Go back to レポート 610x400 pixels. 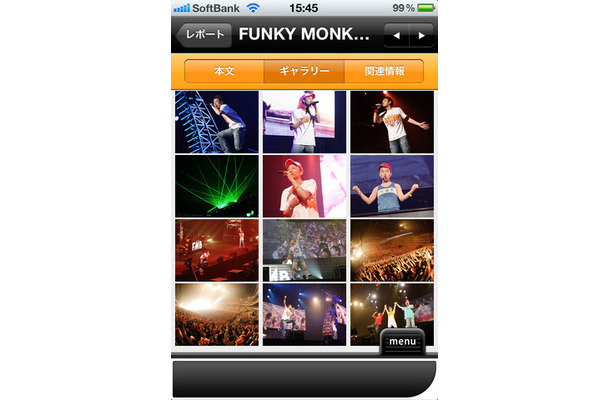point(204,35)
